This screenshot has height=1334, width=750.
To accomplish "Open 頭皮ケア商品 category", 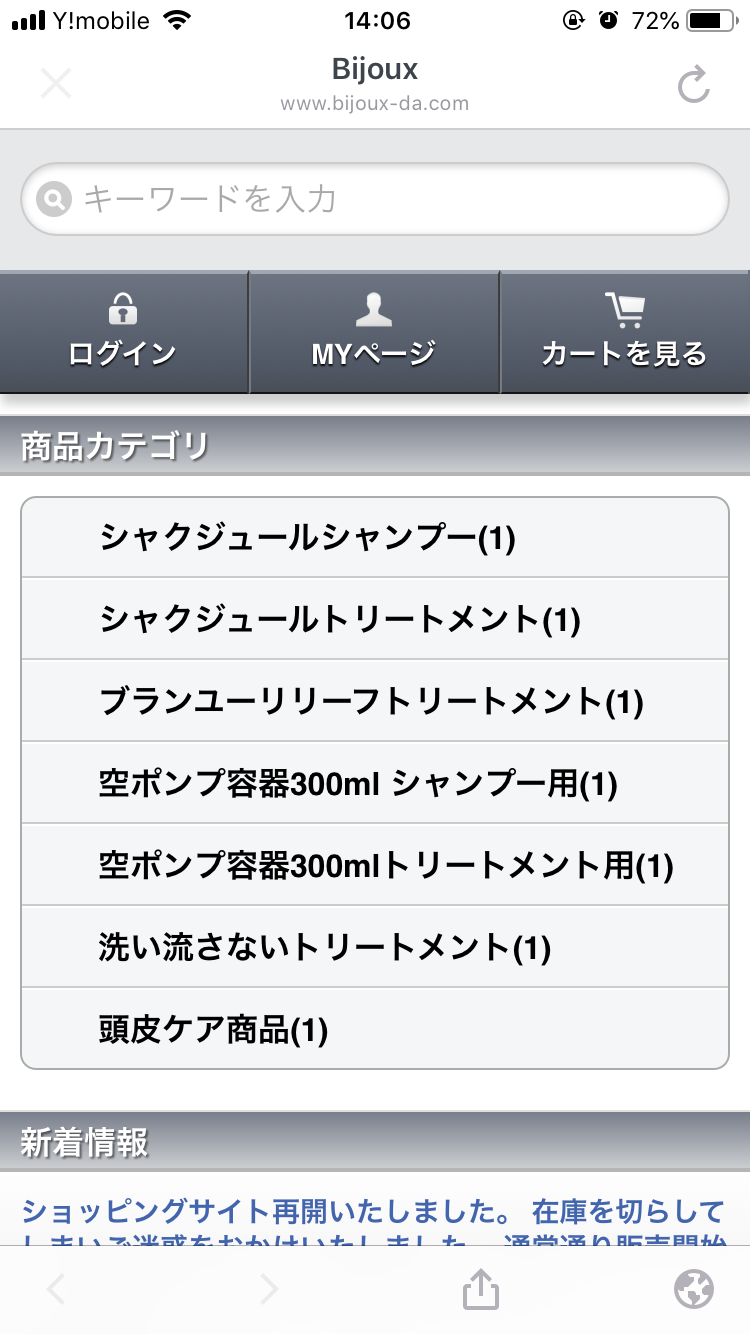I will 375,1029.
